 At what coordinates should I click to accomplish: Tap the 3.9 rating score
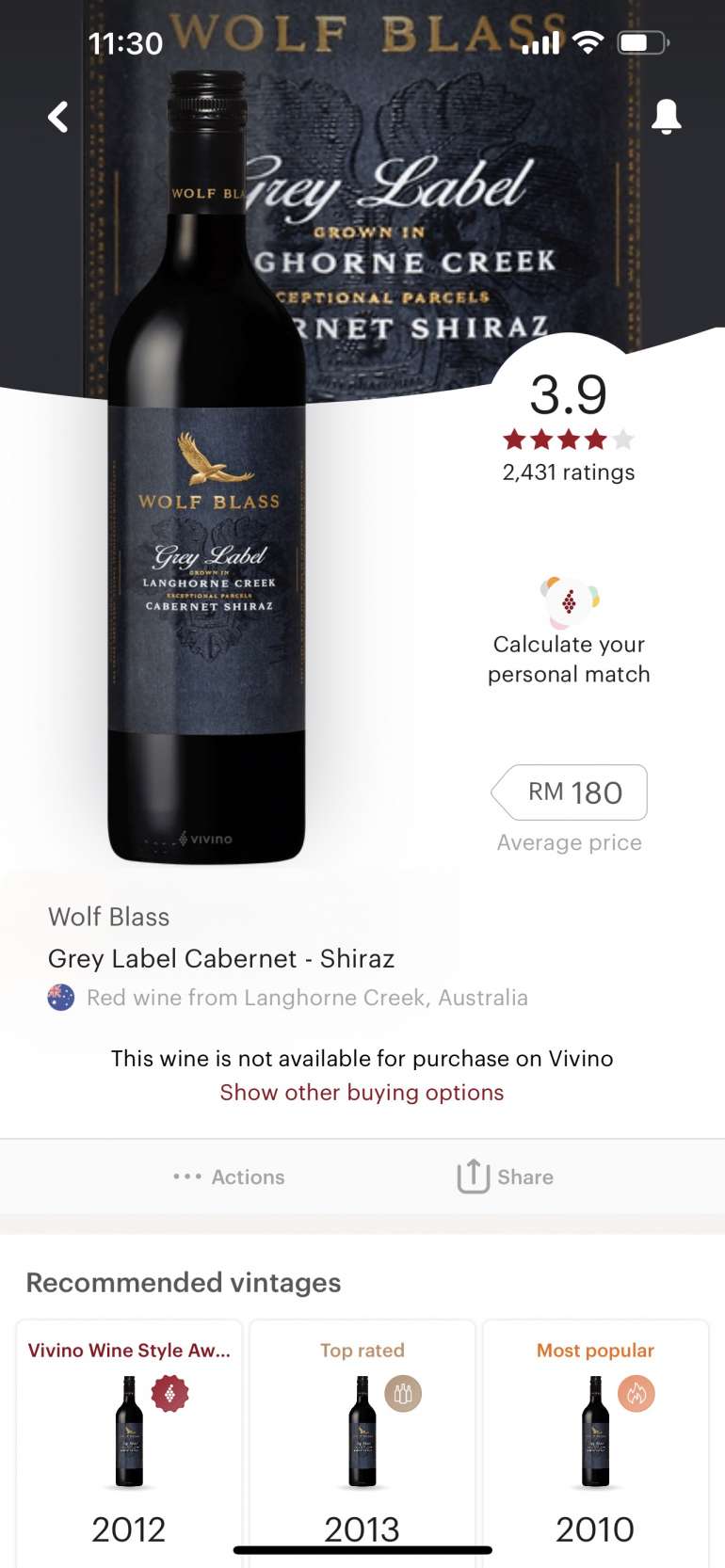click(x=569, y=396)
